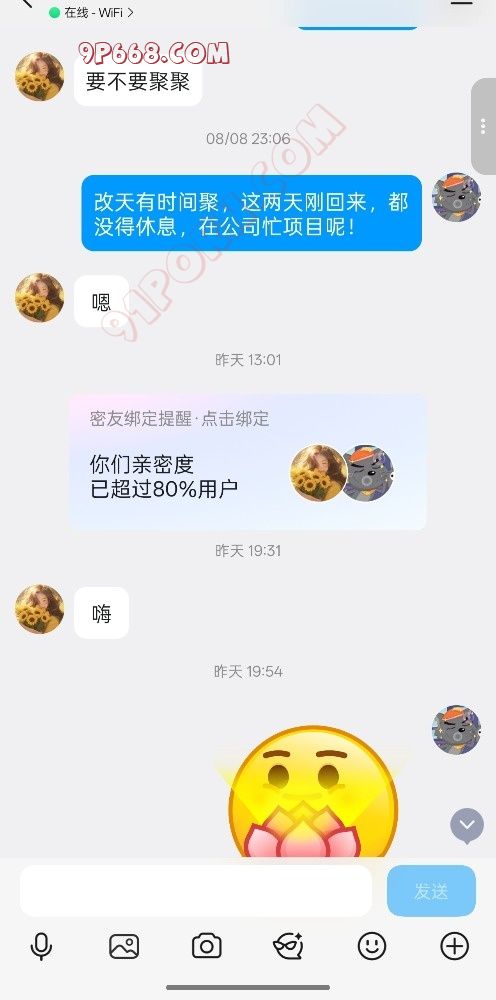The height and width of the screenshot is (1000, 496).
Task: Open my avatar beside the 改天有时间聚 message
Action: (x=456, y=196)
